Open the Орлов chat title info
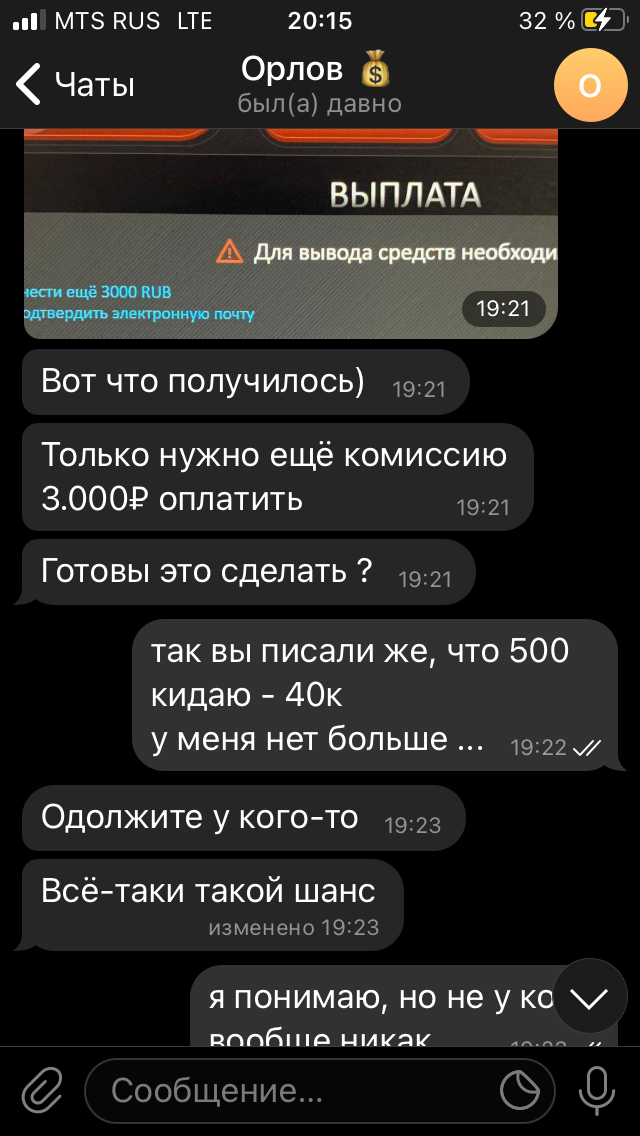 [319, 85]
